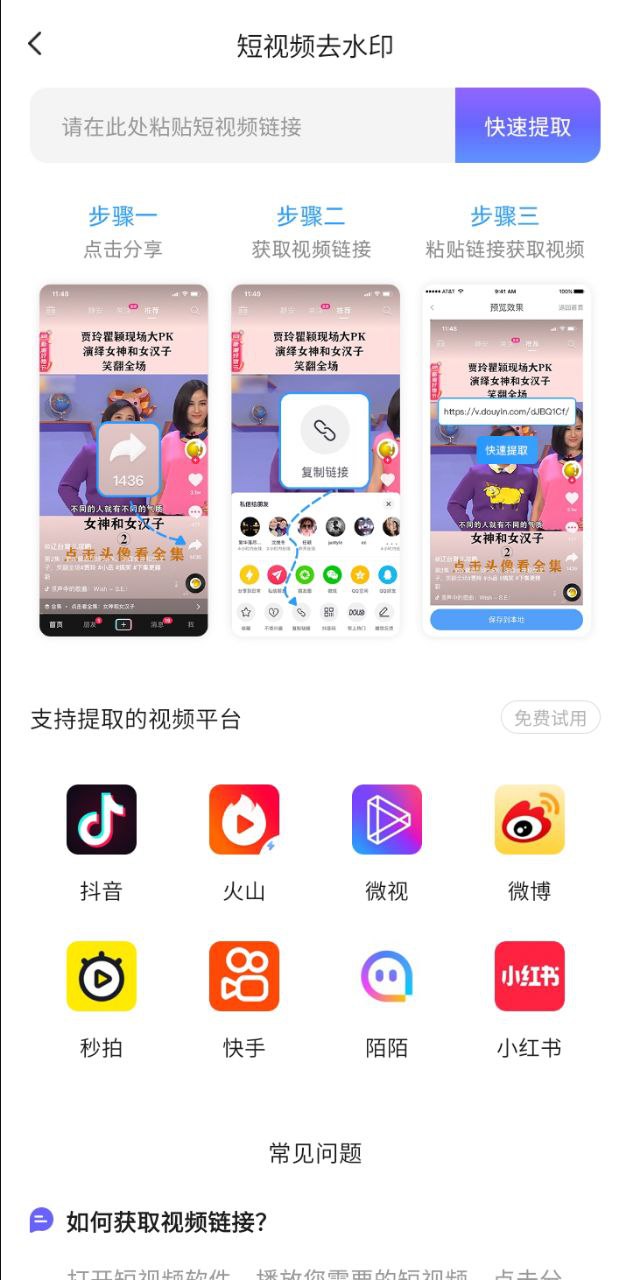
Task: Select the 抖音 platform icon
Action: click(101, 820)
